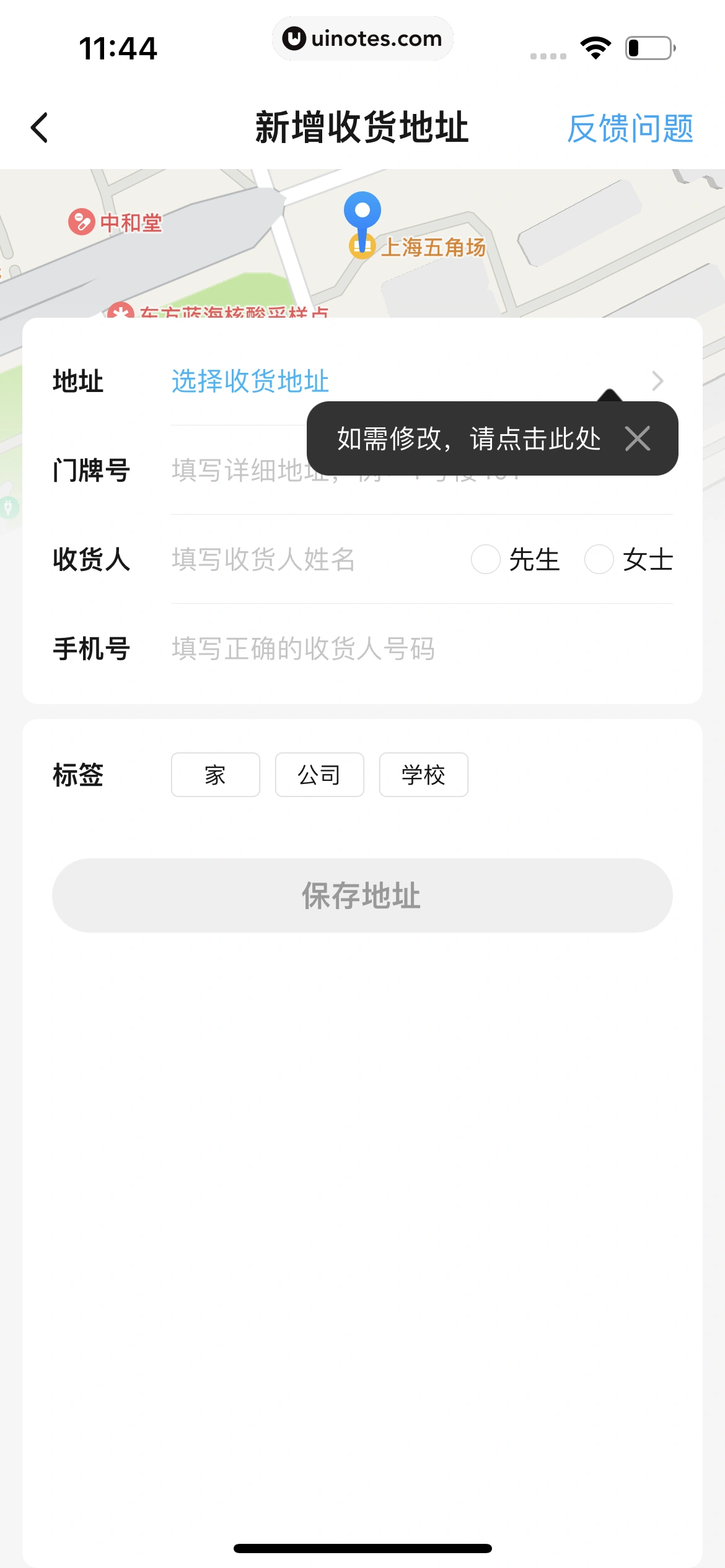This screenshot has height=1568, width=725.
Task: Tap the metro icon beside 上海五角场 label
Action: tap(362, 246)
